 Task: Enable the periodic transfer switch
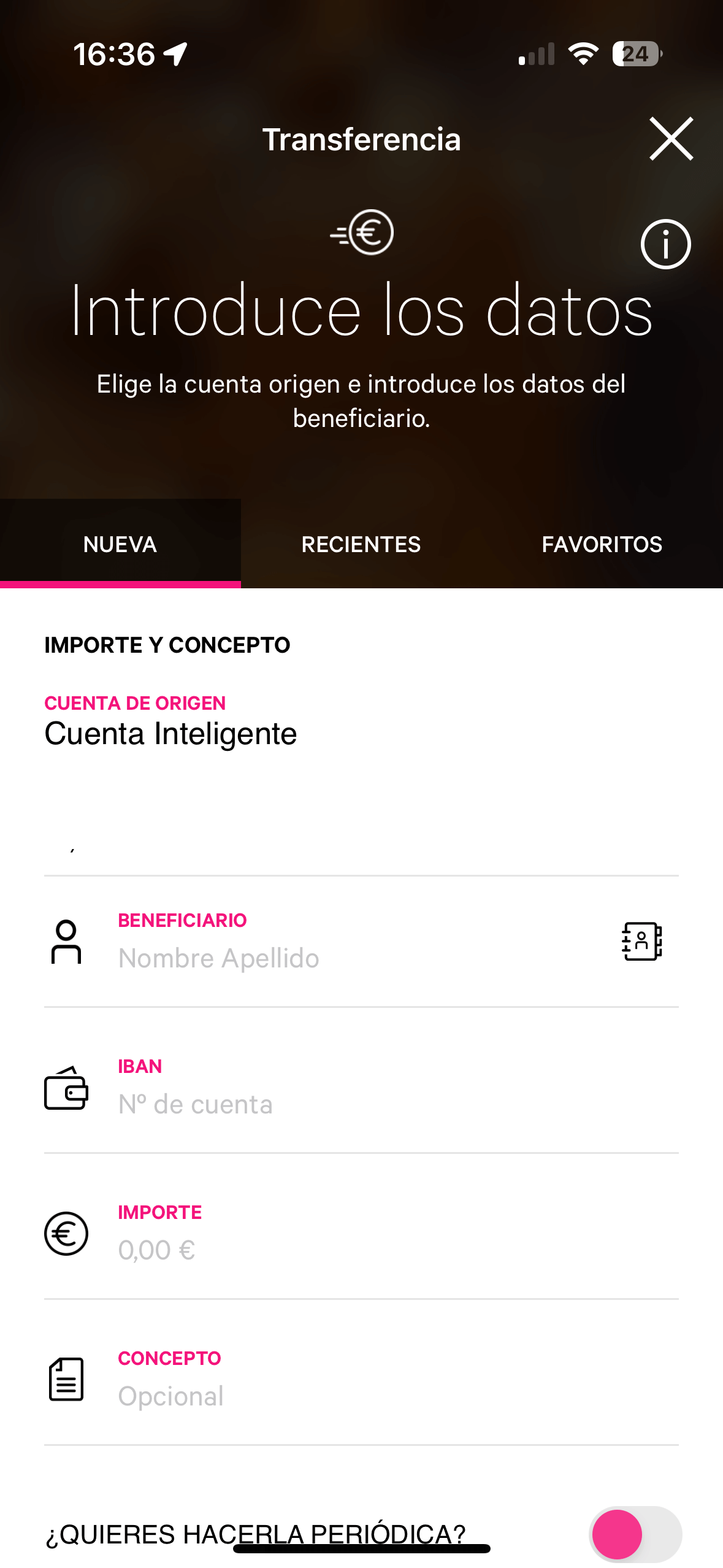click(635, 1534)
